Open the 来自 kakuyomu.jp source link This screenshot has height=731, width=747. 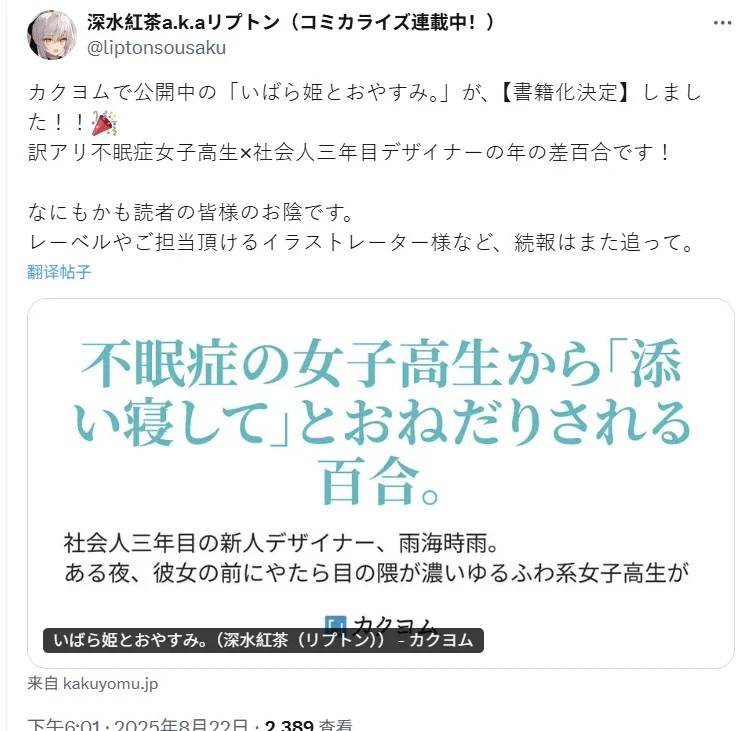point(93,684)
